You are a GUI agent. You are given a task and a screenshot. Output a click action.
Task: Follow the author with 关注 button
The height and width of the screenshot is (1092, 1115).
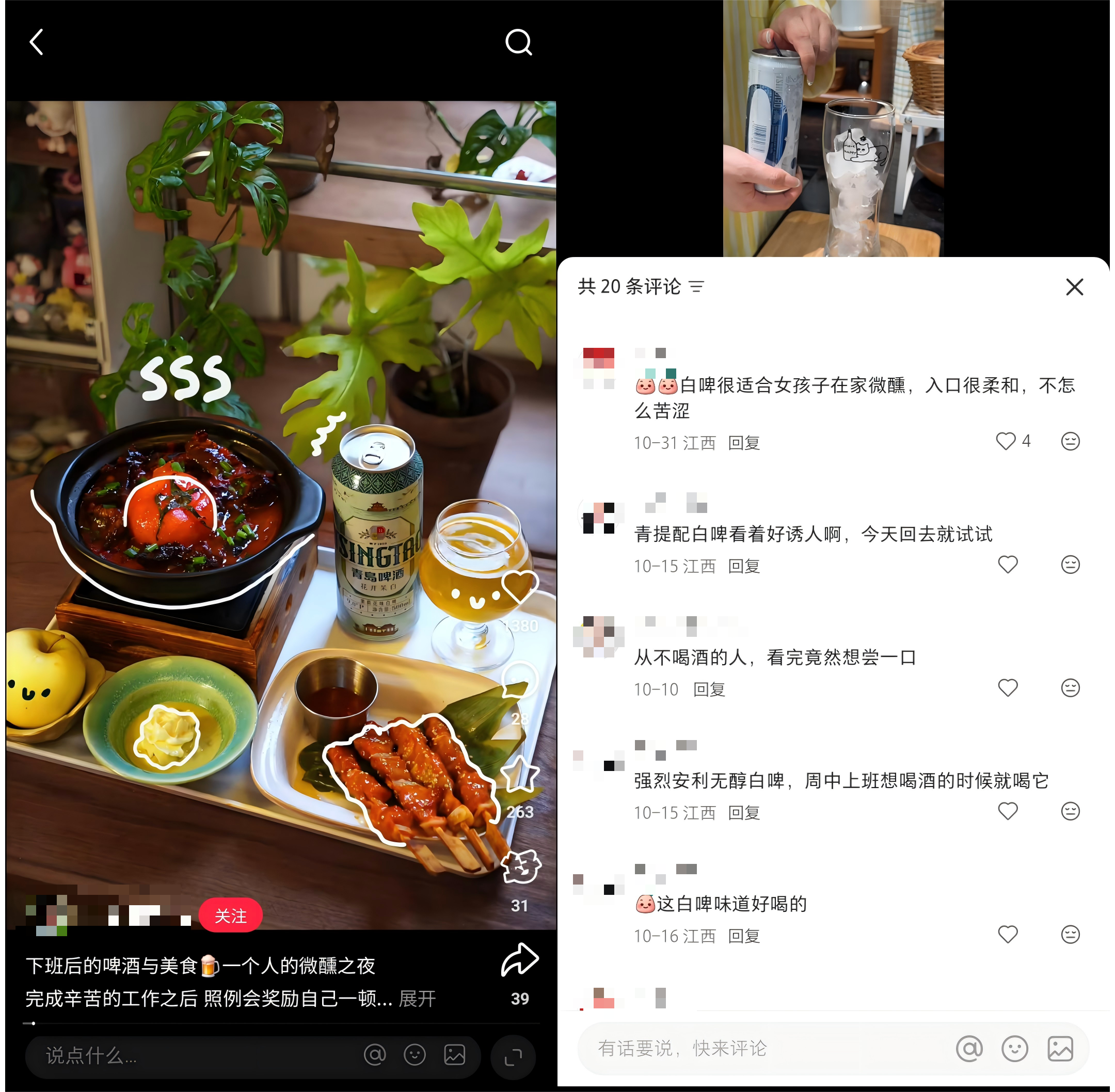231,916
